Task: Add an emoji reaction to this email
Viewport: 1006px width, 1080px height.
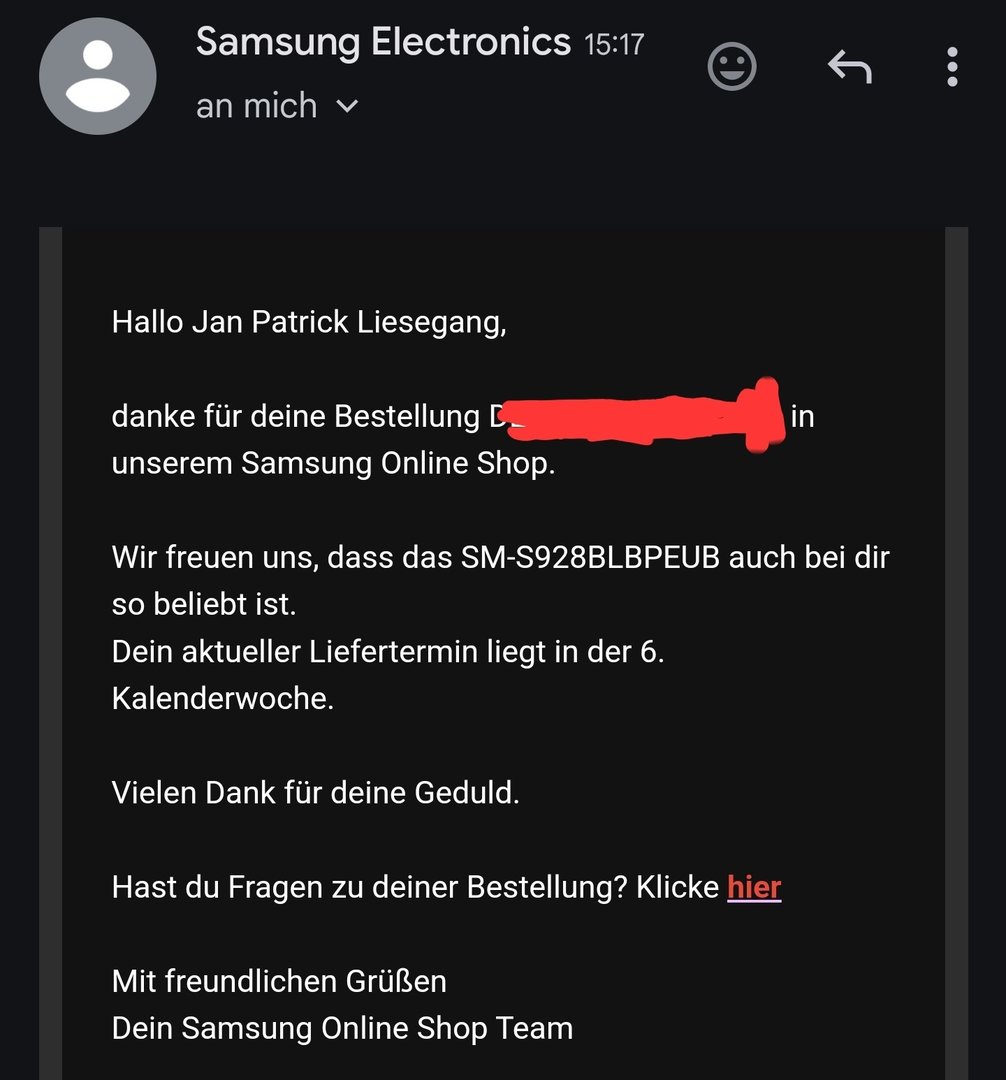Action: coord(732,67)
